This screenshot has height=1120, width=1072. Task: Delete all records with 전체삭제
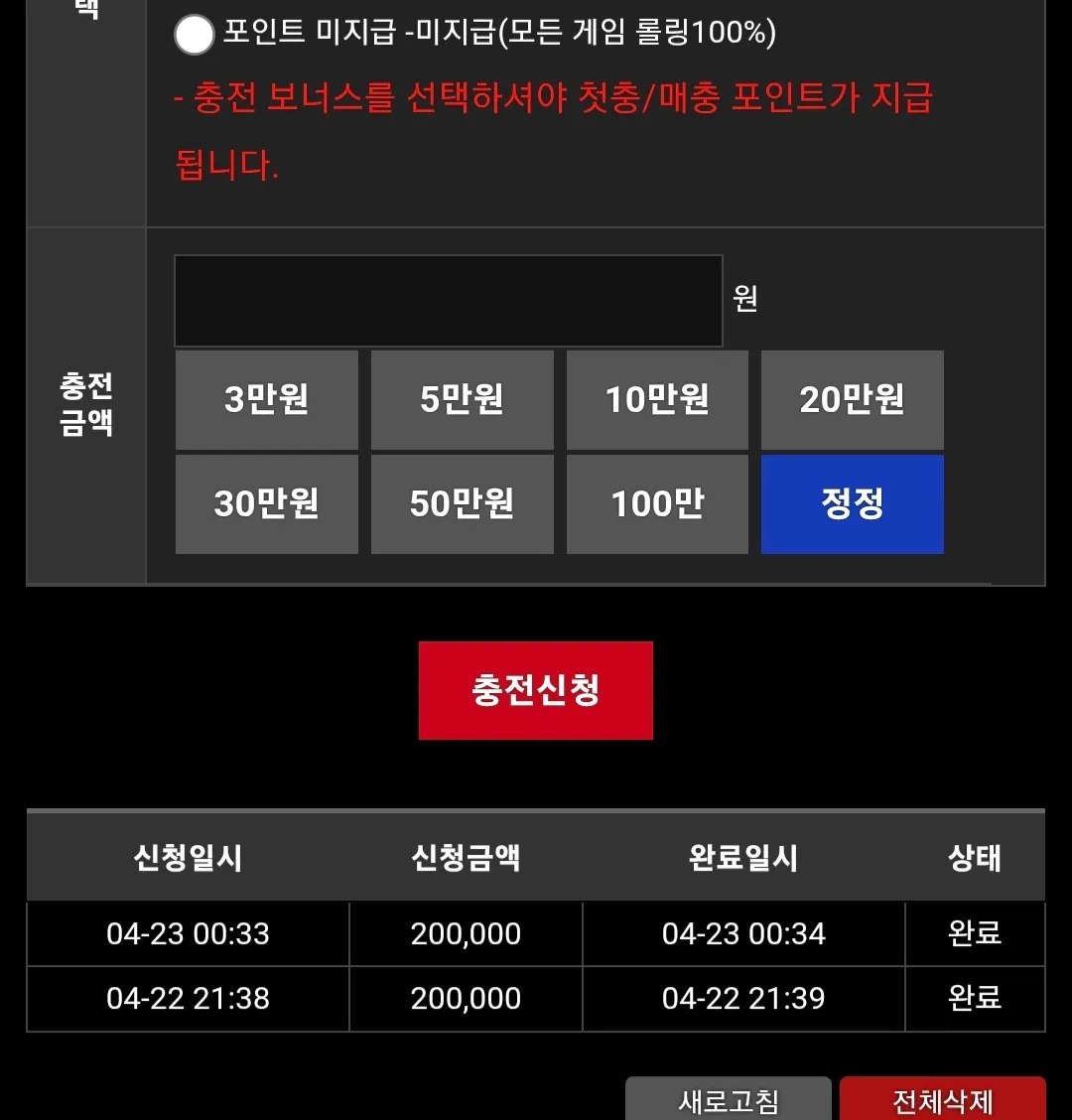coord(943,1098)
